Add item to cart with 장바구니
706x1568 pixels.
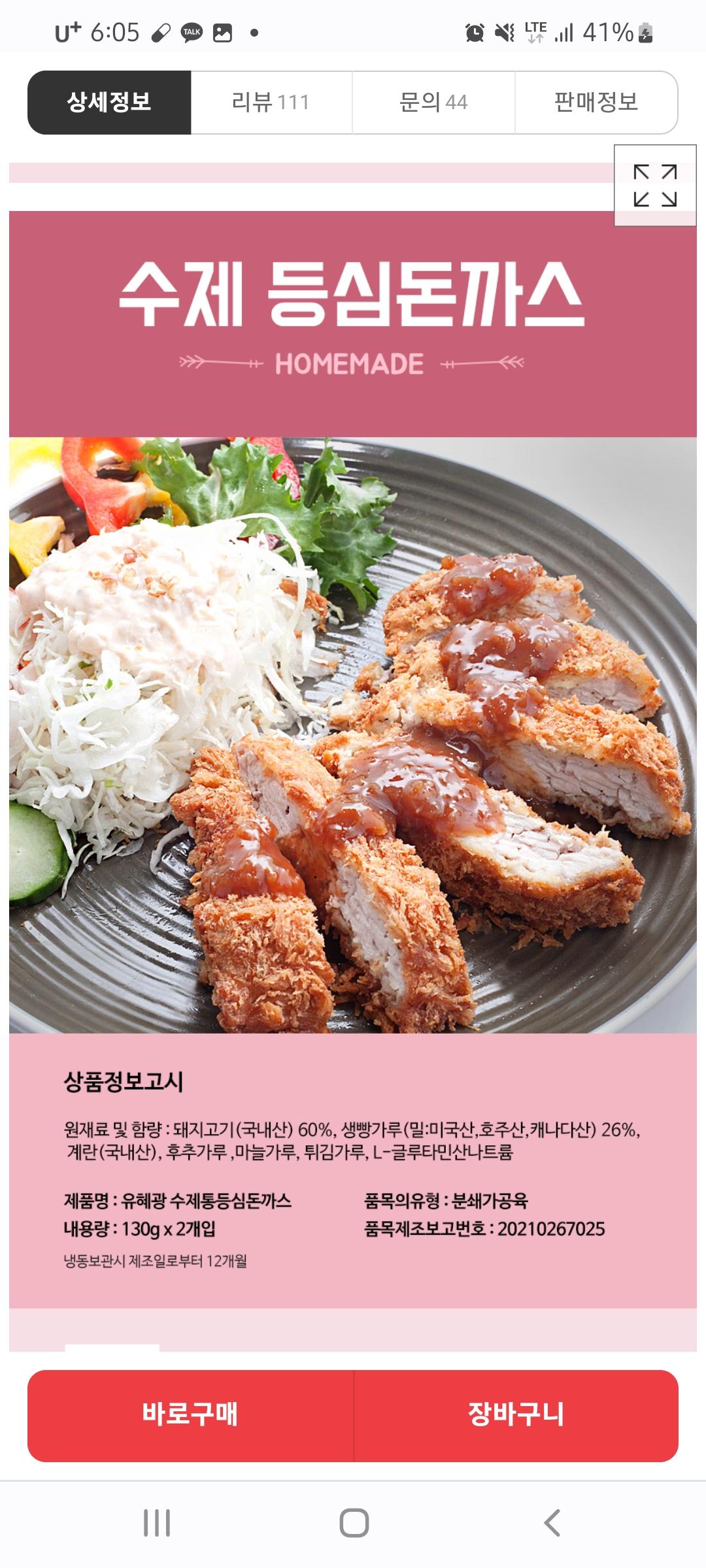pyautogui.click(x=516, y=1413)
